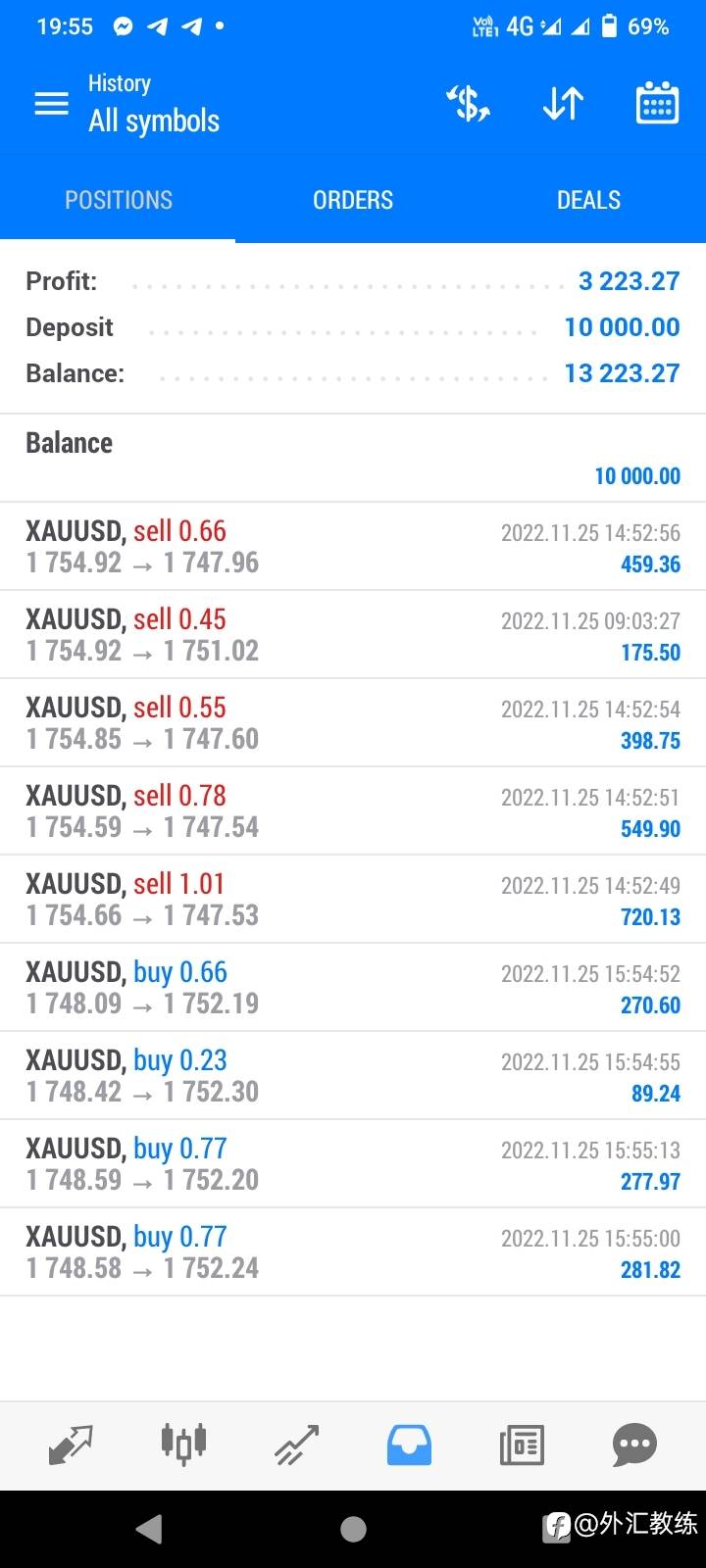Screen dimensions: 706x1568
Task: Open the sort arrows option
Action: pos(563,103)
